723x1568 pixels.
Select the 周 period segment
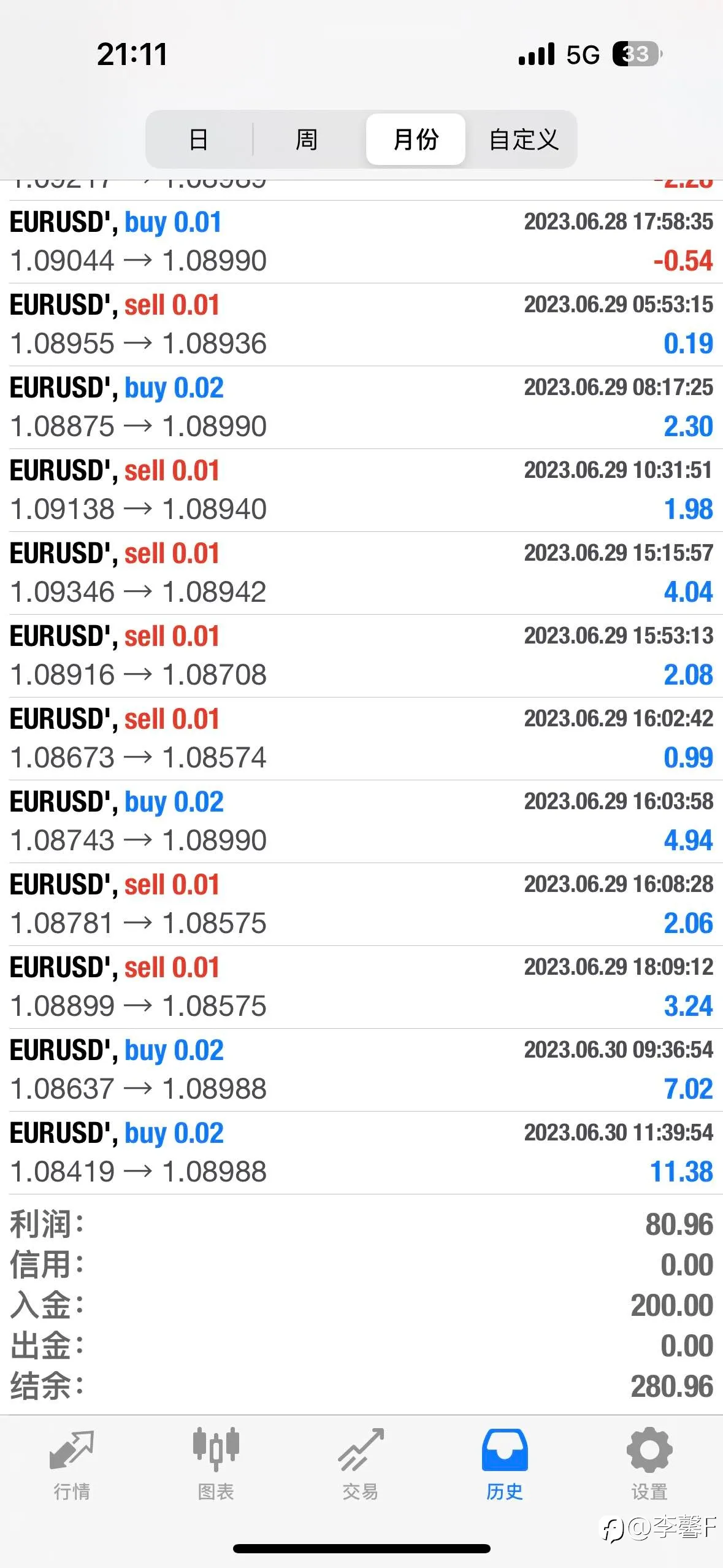pyautogui.click(x=307, y=139)
